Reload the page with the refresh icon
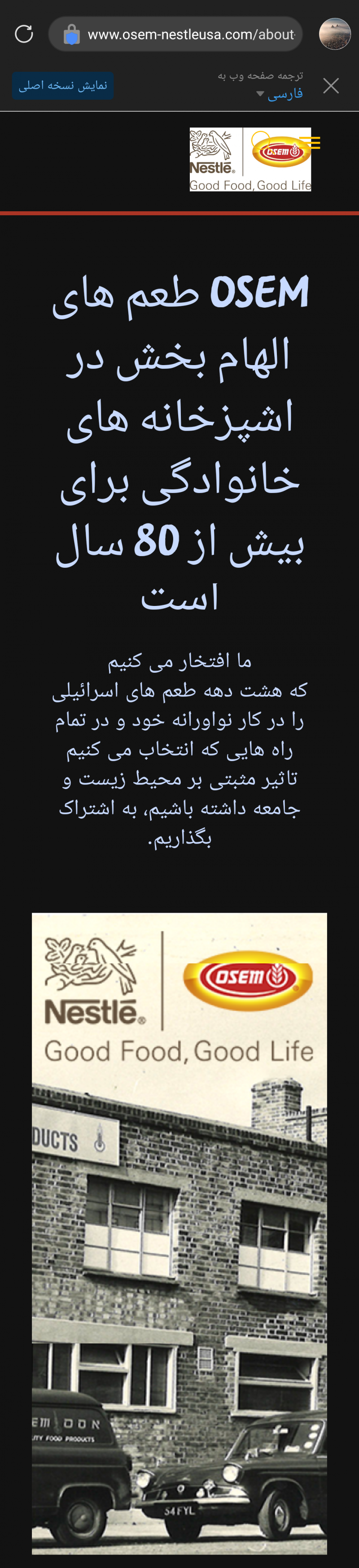The width and height of the screenshot is (359, 1568). pyautogui.click(x=24, y=34)
